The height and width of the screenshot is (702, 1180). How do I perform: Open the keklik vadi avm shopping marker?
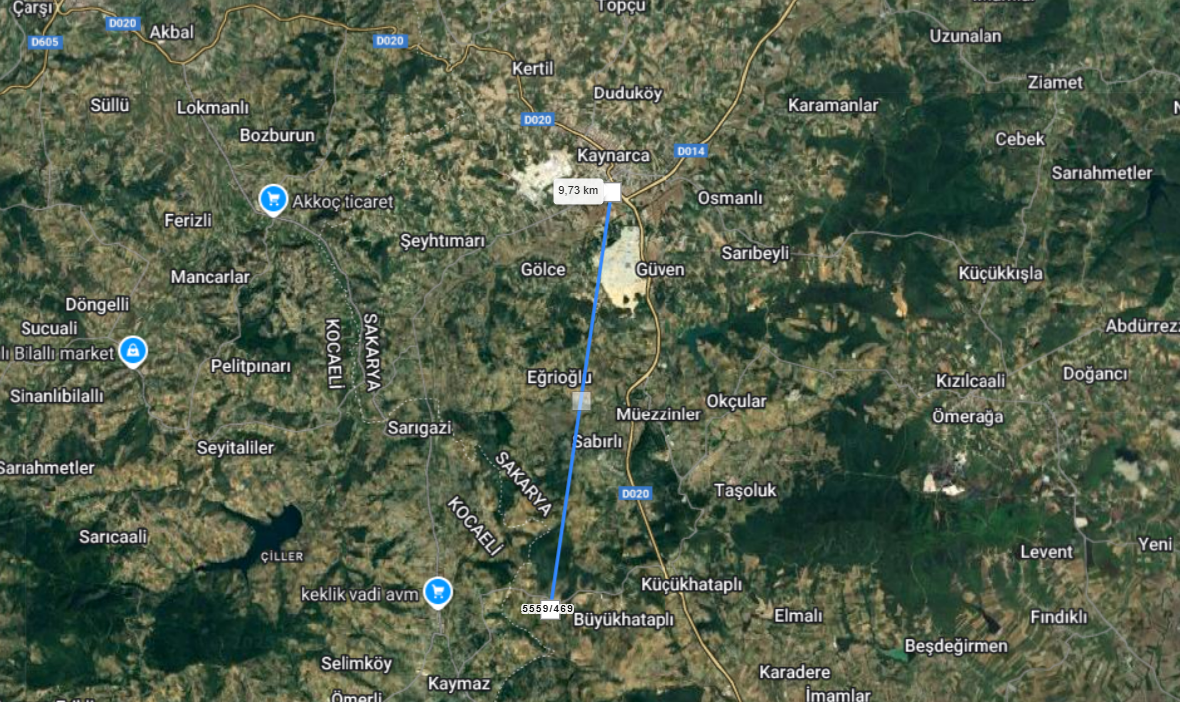coord(437,591)
